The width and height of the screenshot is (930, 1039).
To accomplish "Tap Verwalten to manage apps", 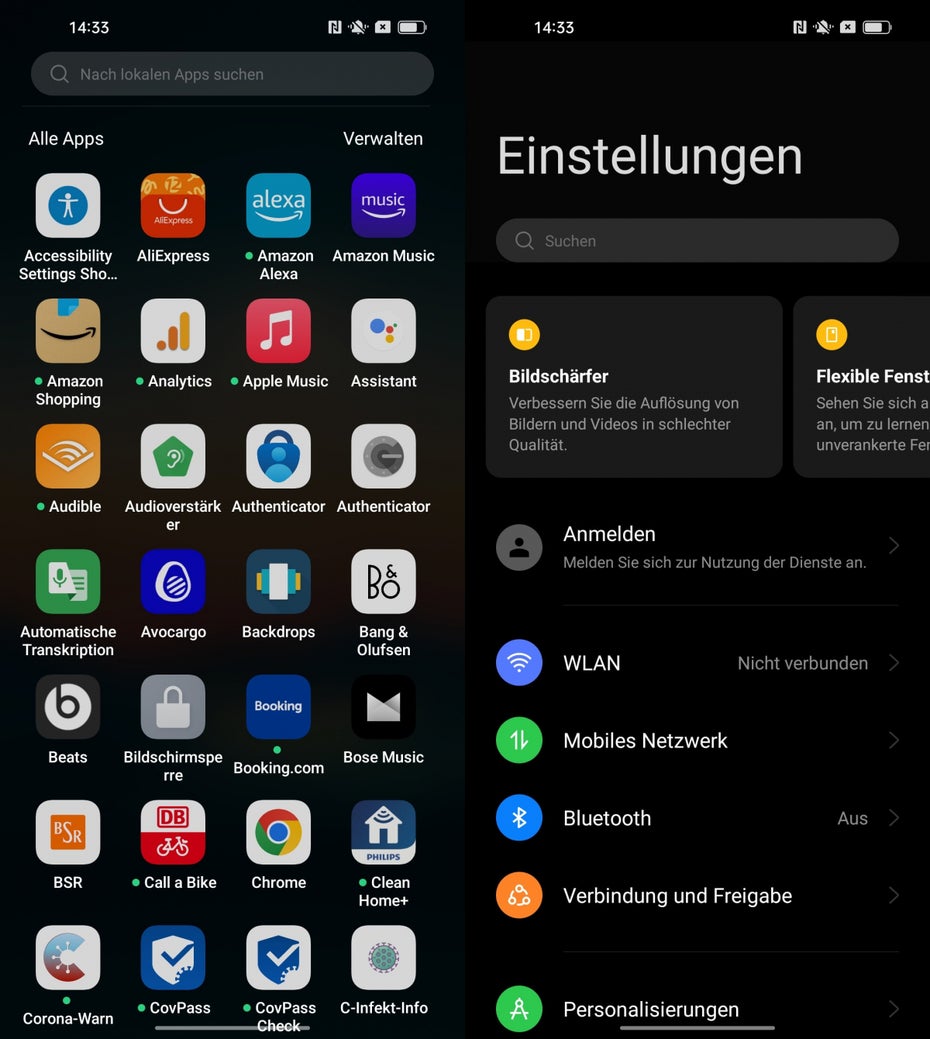I will pyautogui.click(x=383, y=139).
